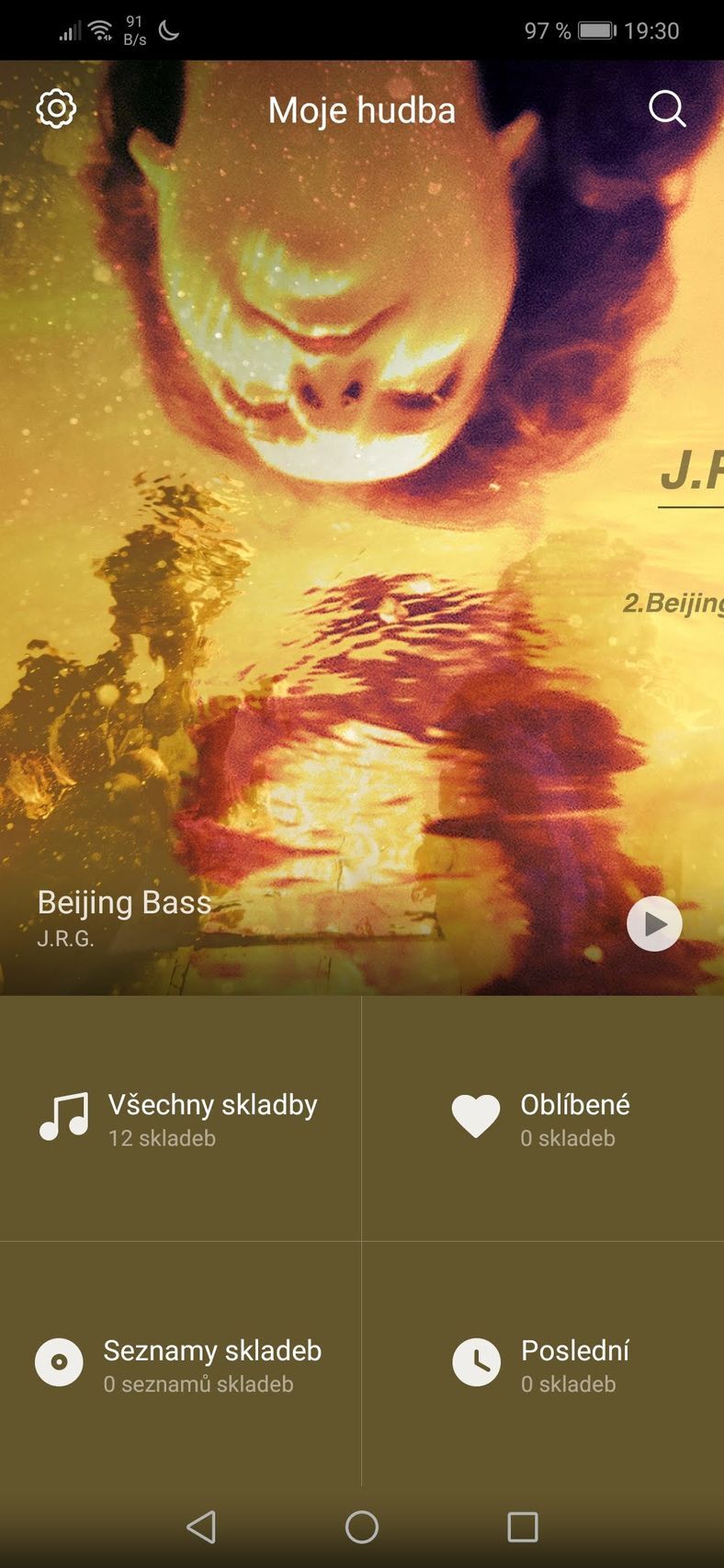Open Seznamy skladeb playlists
This screenshot has width=724, height=1568.
[180, 1364]
